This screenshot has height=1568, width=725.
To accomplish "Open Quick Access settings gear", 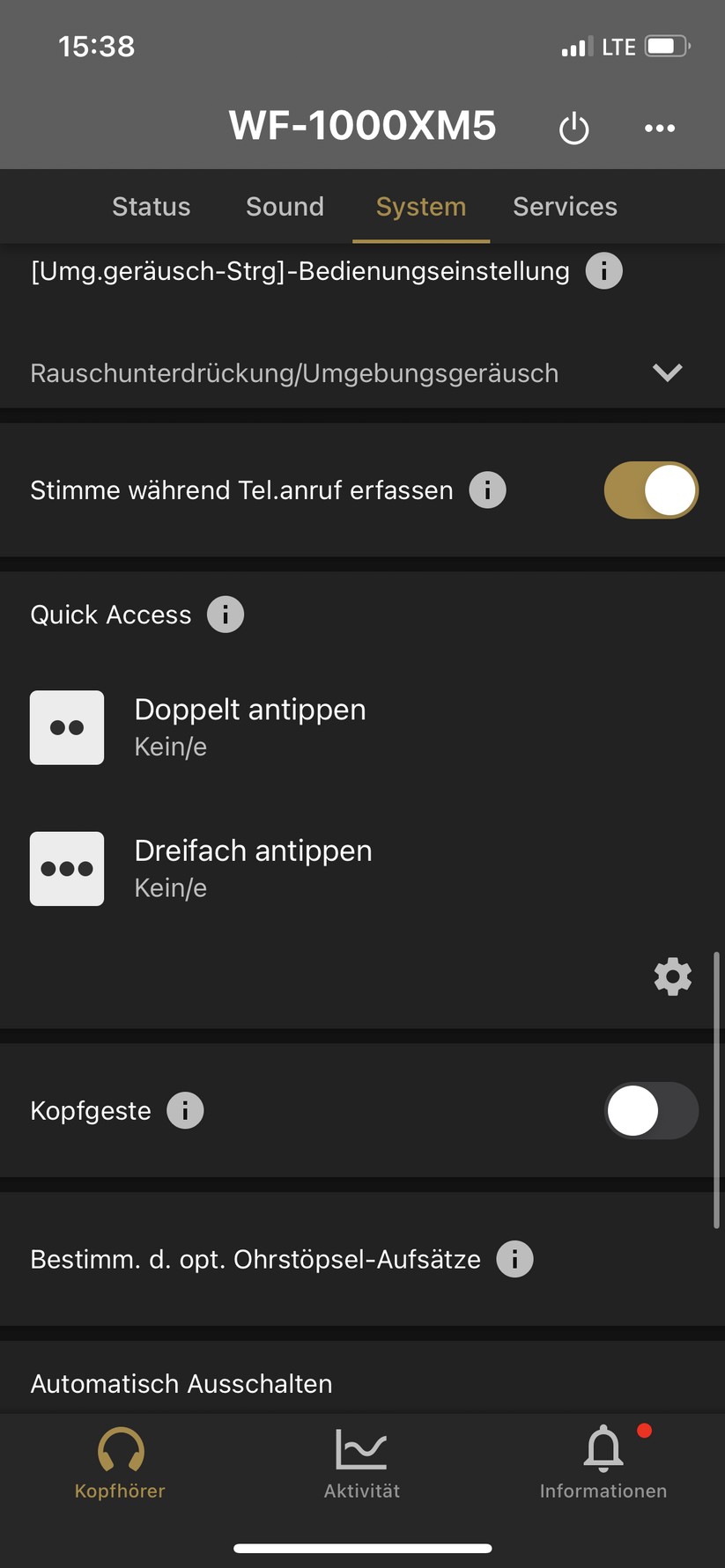I will pos(672,976).
